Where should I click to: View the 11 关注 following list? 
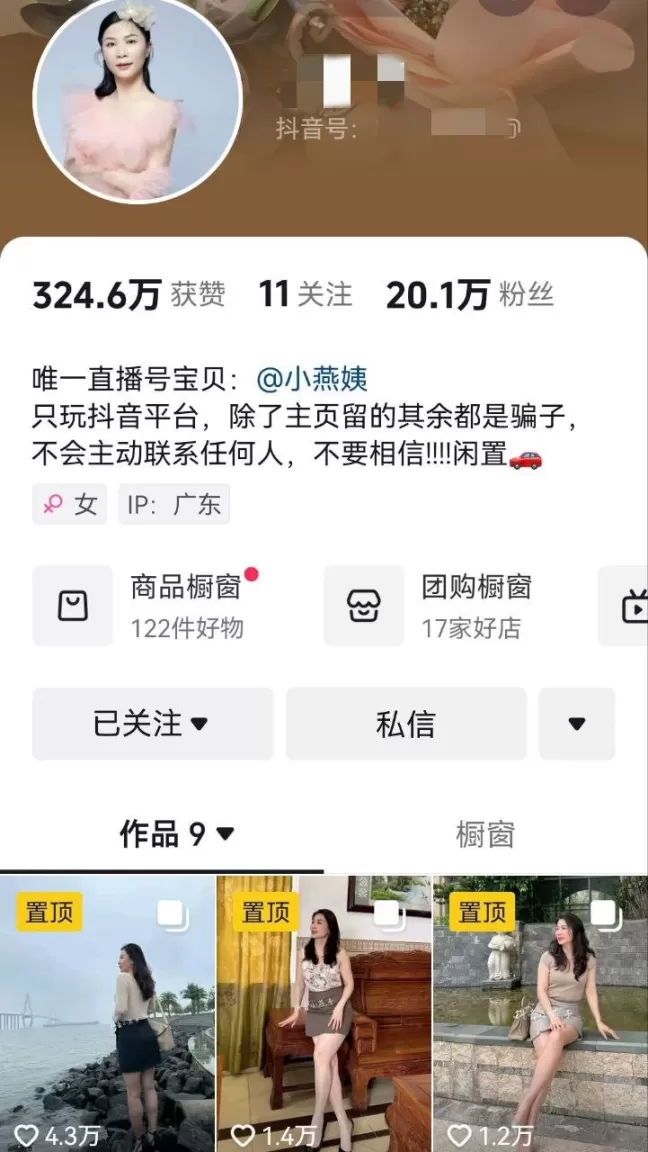(305, 295)
